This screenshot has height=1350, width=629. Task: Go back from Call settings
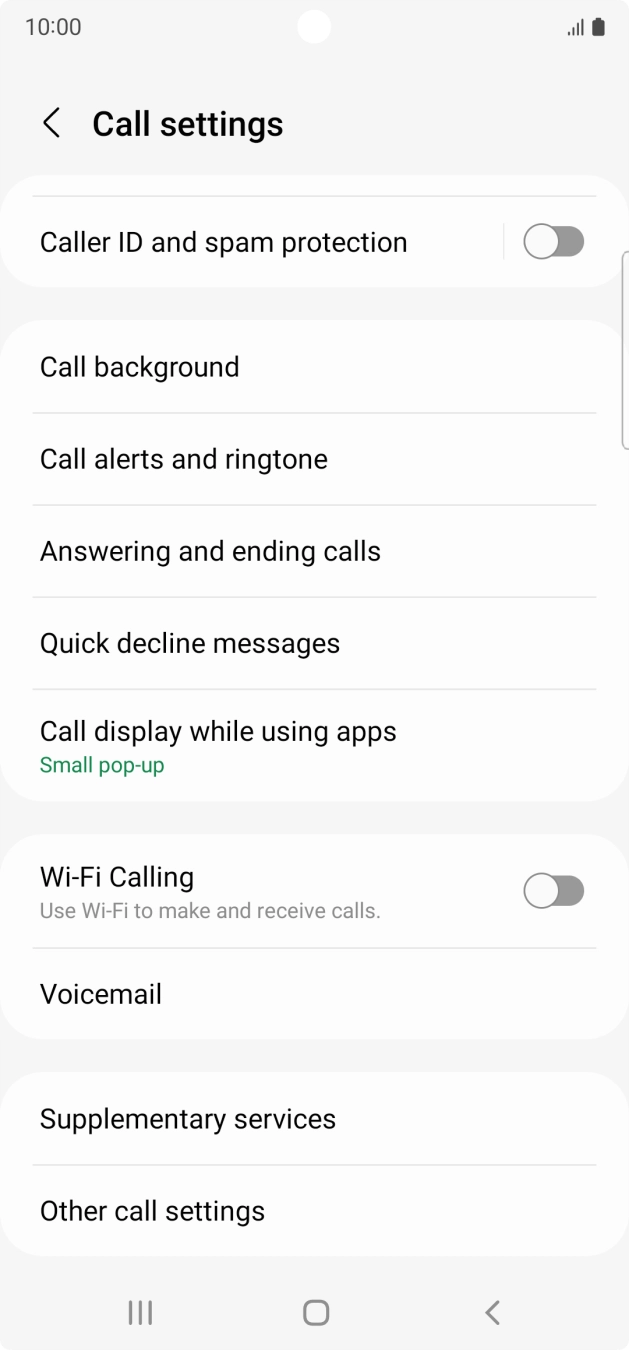[52, 124]
